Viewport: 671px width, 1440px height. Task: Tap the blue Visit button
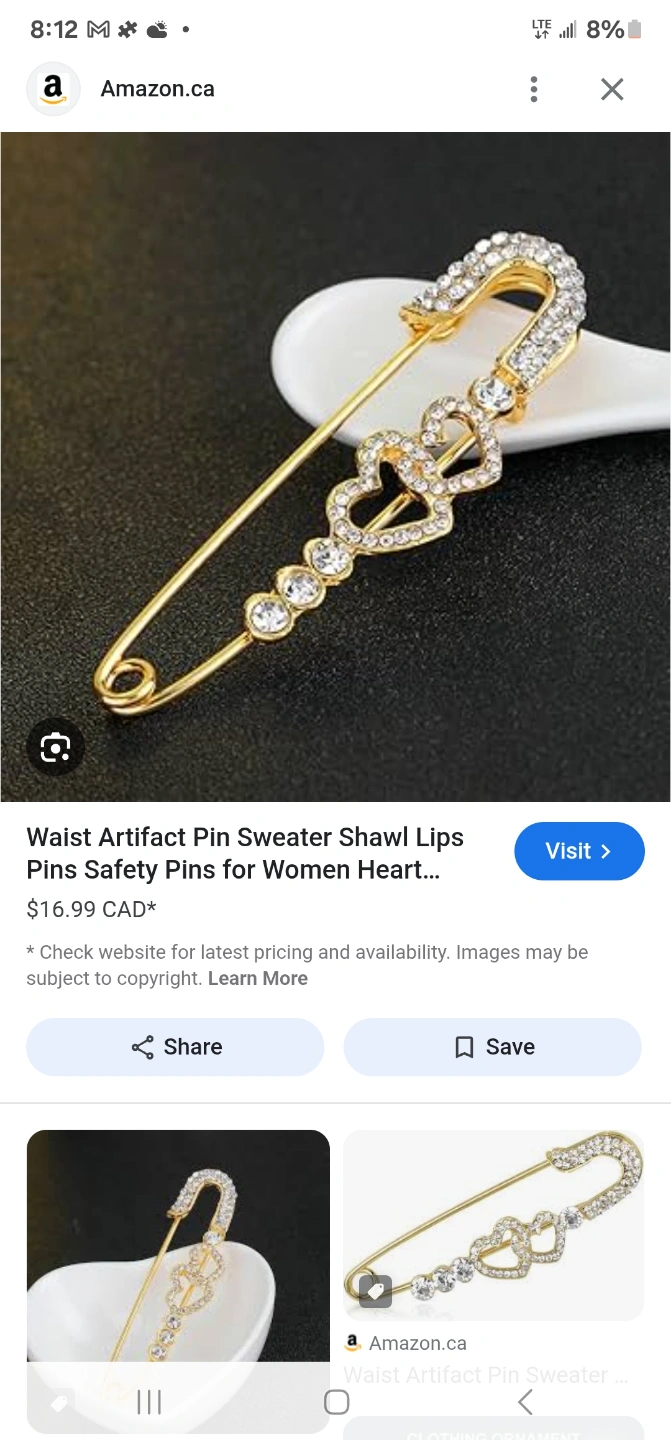pyautogui.click(x=579, y=851)
